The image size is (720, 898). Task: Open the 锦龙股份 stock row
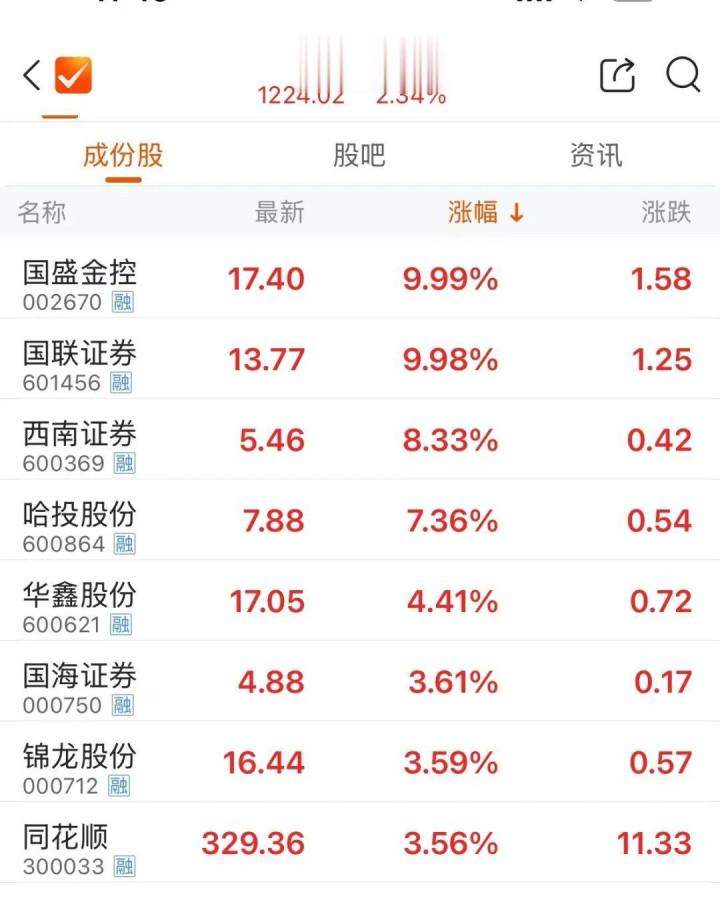[x=360, y=763]
